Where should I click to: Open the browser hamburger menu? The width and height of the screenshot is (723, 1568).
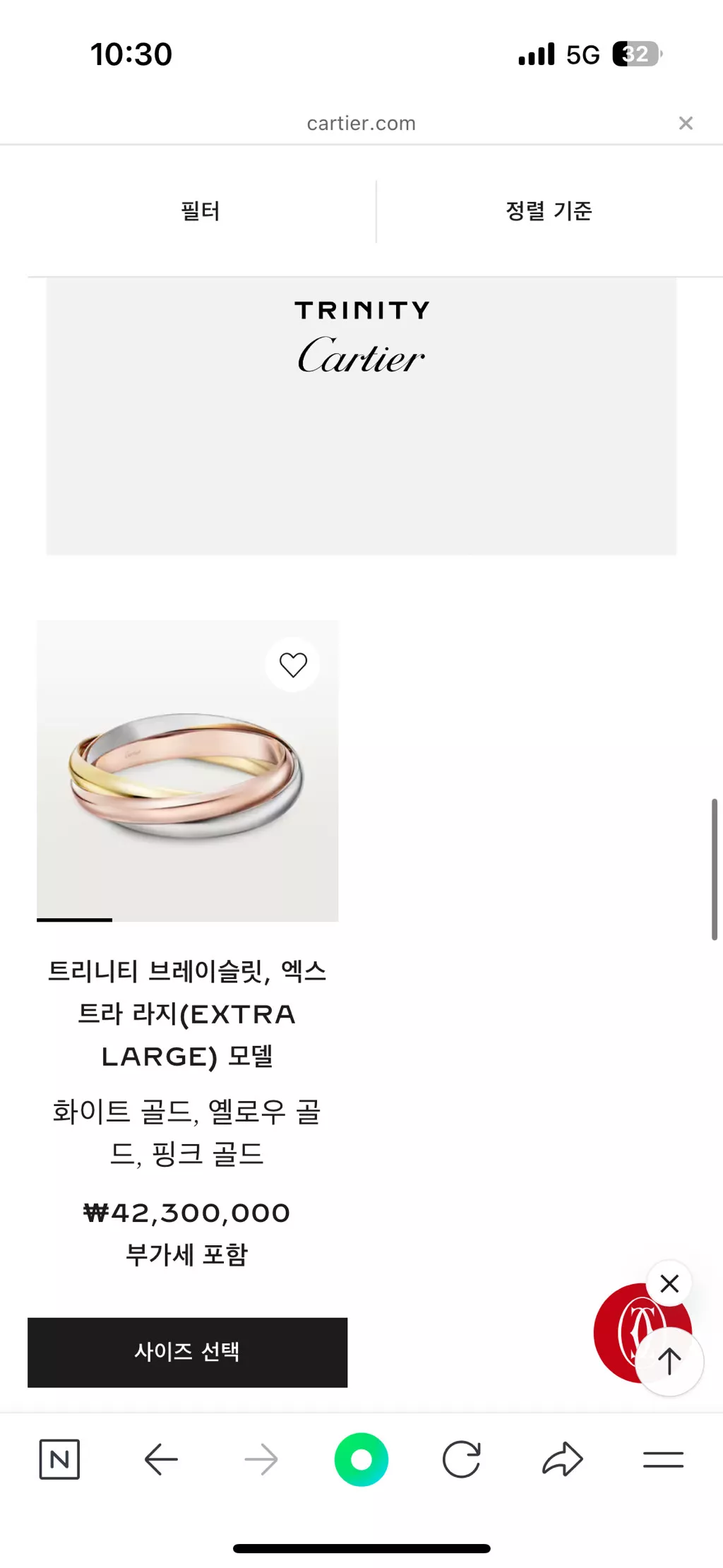tap(663, 1459)
